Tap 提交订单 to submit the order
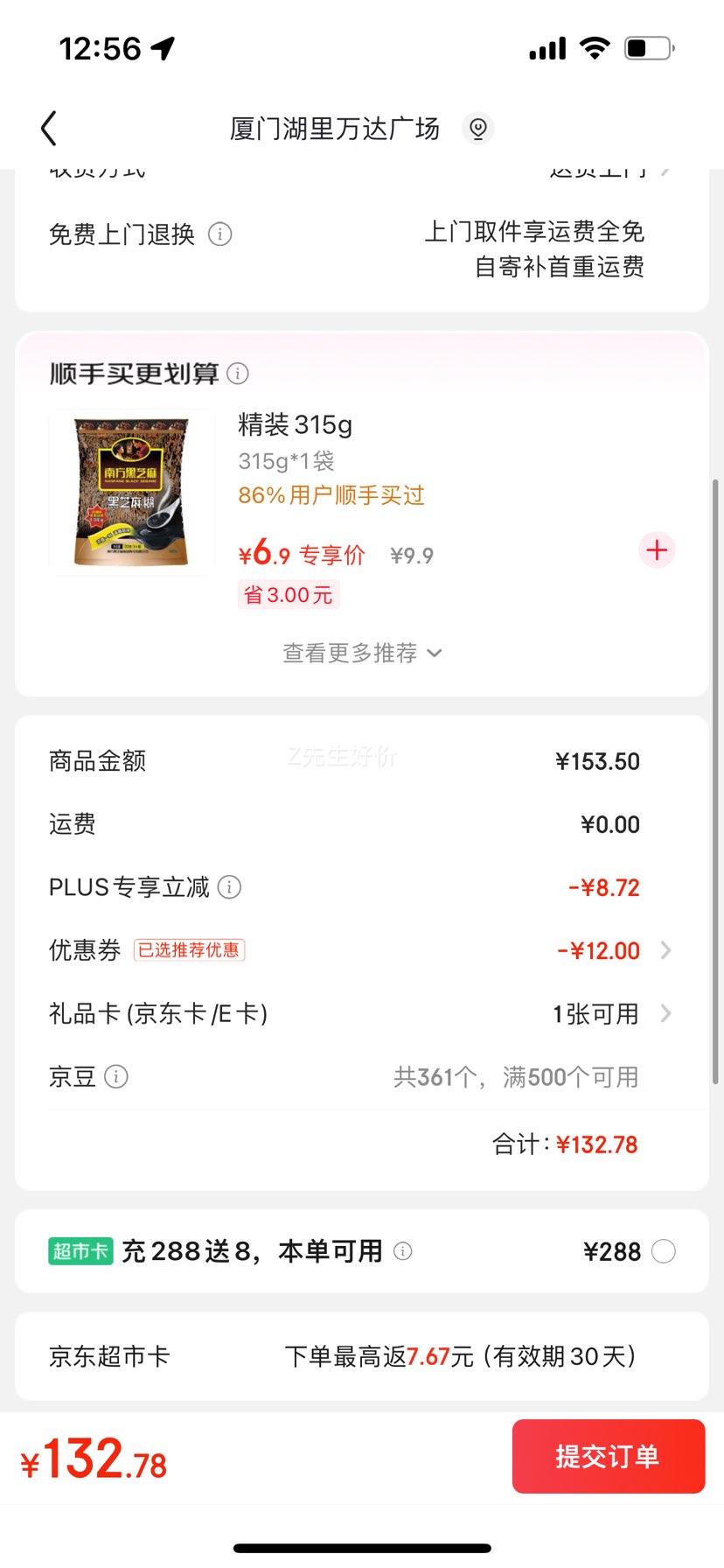 pos(609,1456)
